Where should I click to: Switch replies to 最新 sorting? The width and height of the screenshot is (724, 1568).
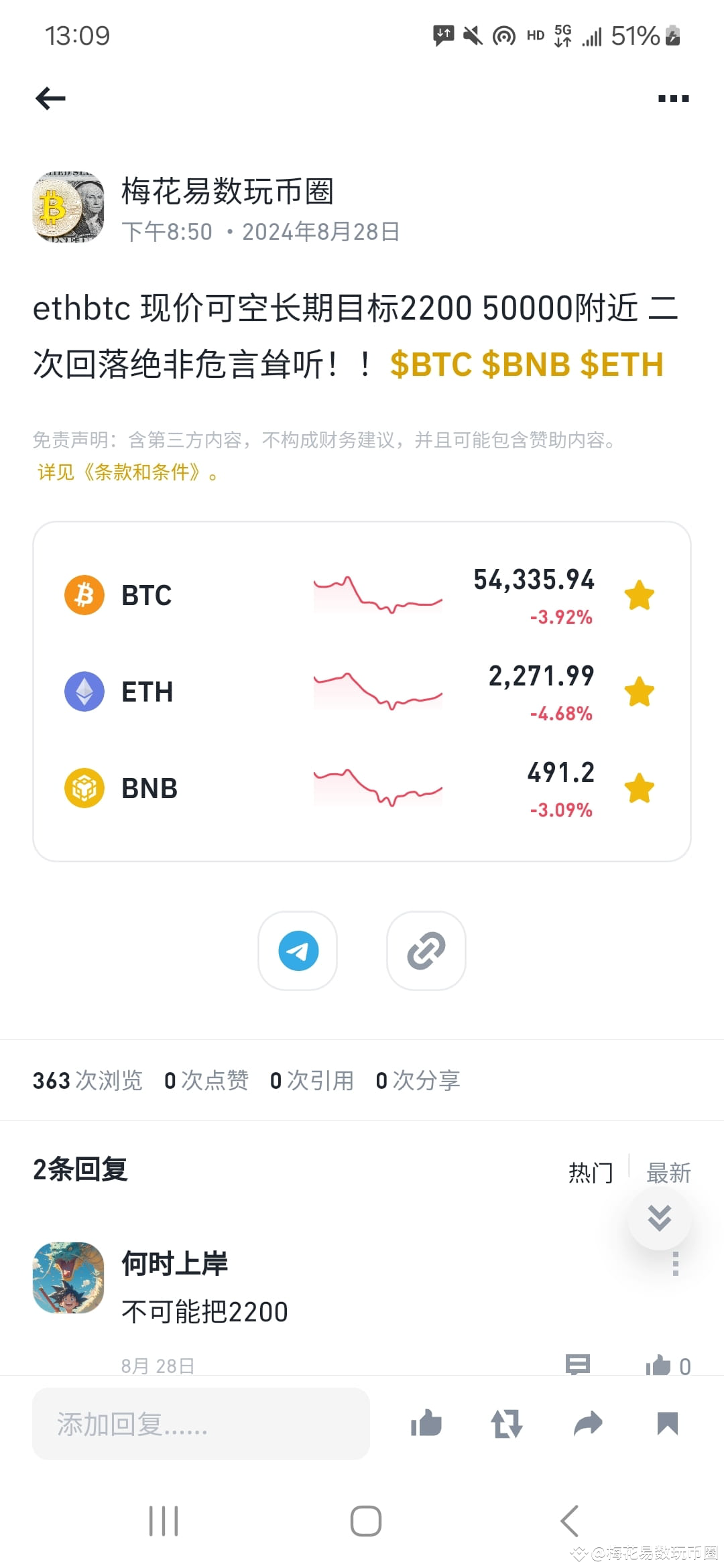[x=669, y=1171]
